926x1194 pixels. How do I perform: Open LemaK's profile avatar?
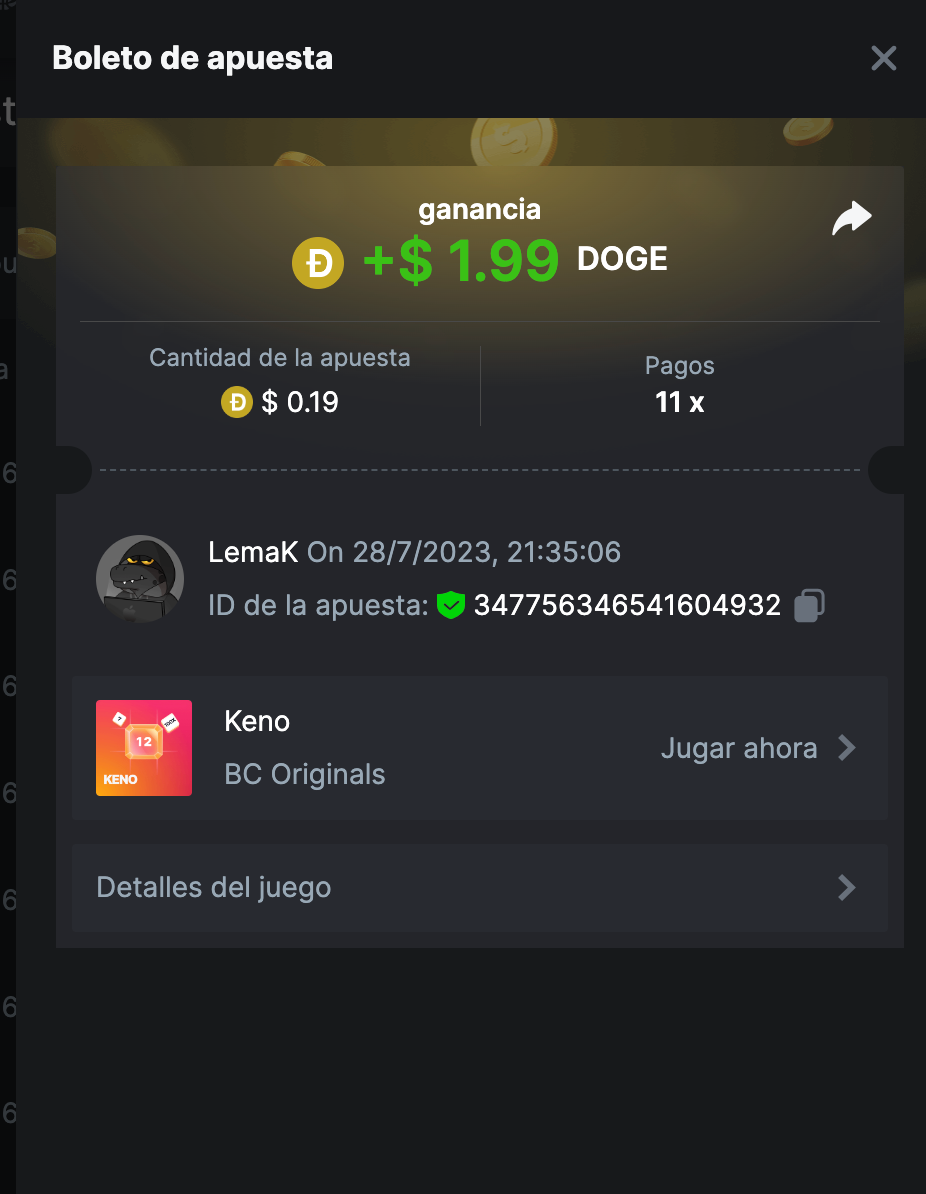pos(140,579)
